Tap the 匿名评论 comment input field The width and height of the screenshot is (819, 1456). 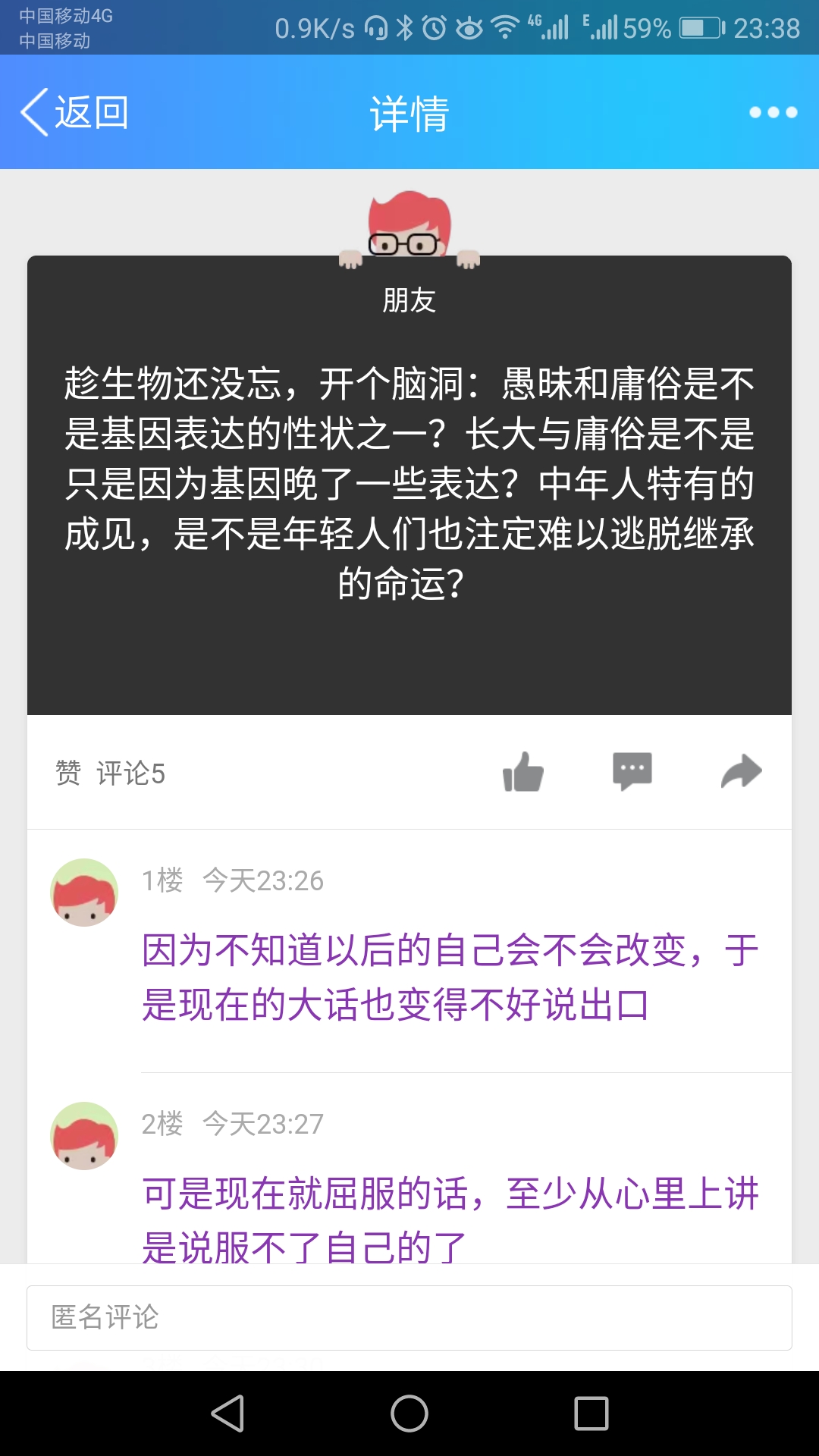pyautogui.click(x=409, y=1317)
